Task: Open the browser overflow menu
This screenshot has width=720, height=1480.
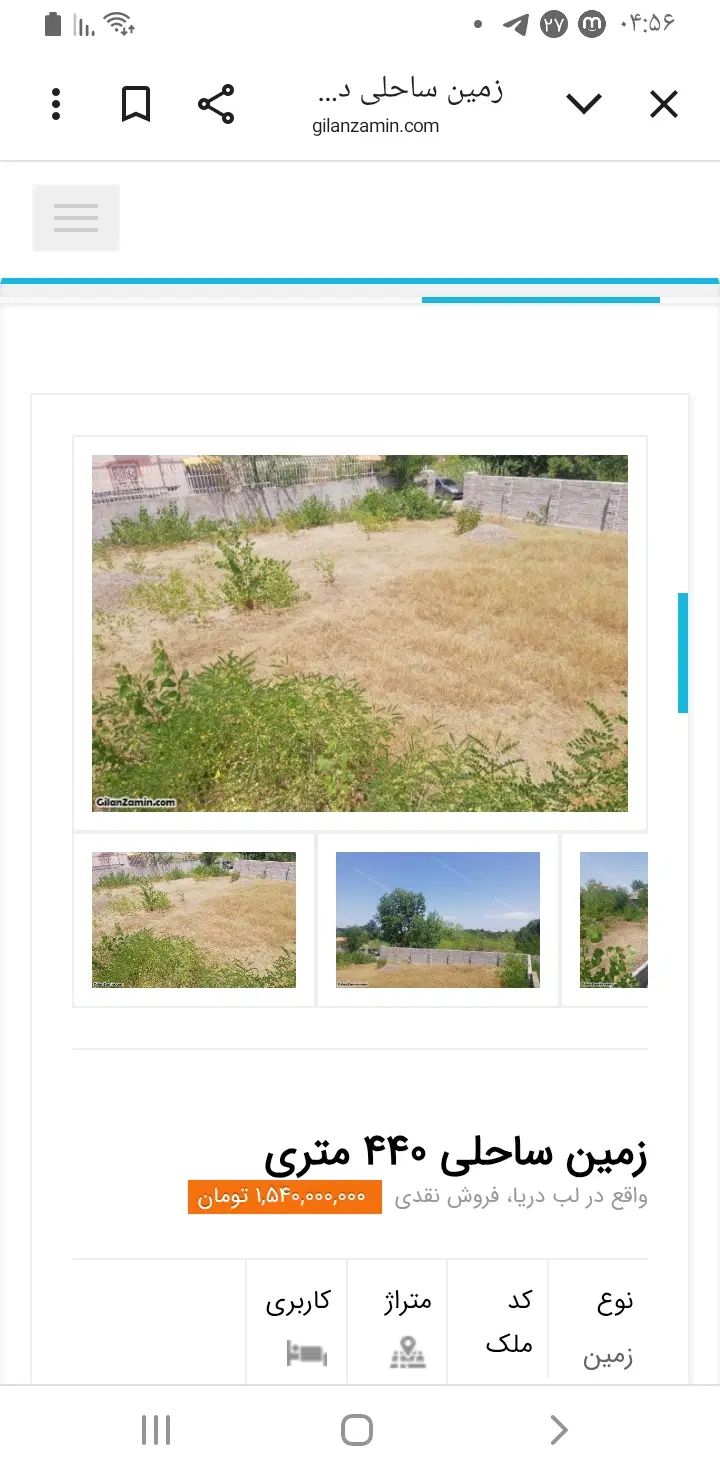Action: click(56, 104)
